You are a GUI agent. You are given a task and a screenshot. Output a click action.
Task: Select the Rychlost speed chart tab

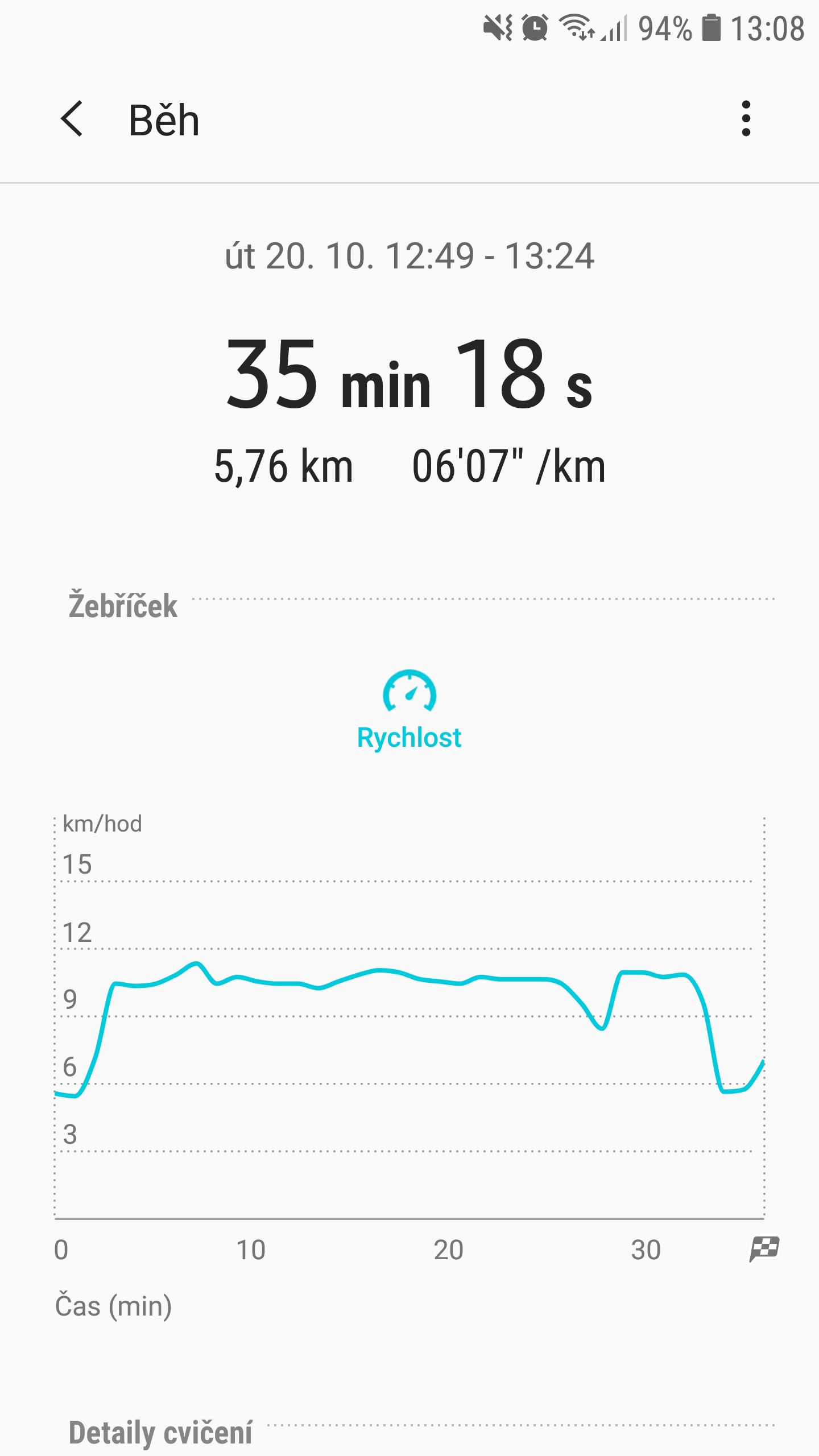[409, 710]
